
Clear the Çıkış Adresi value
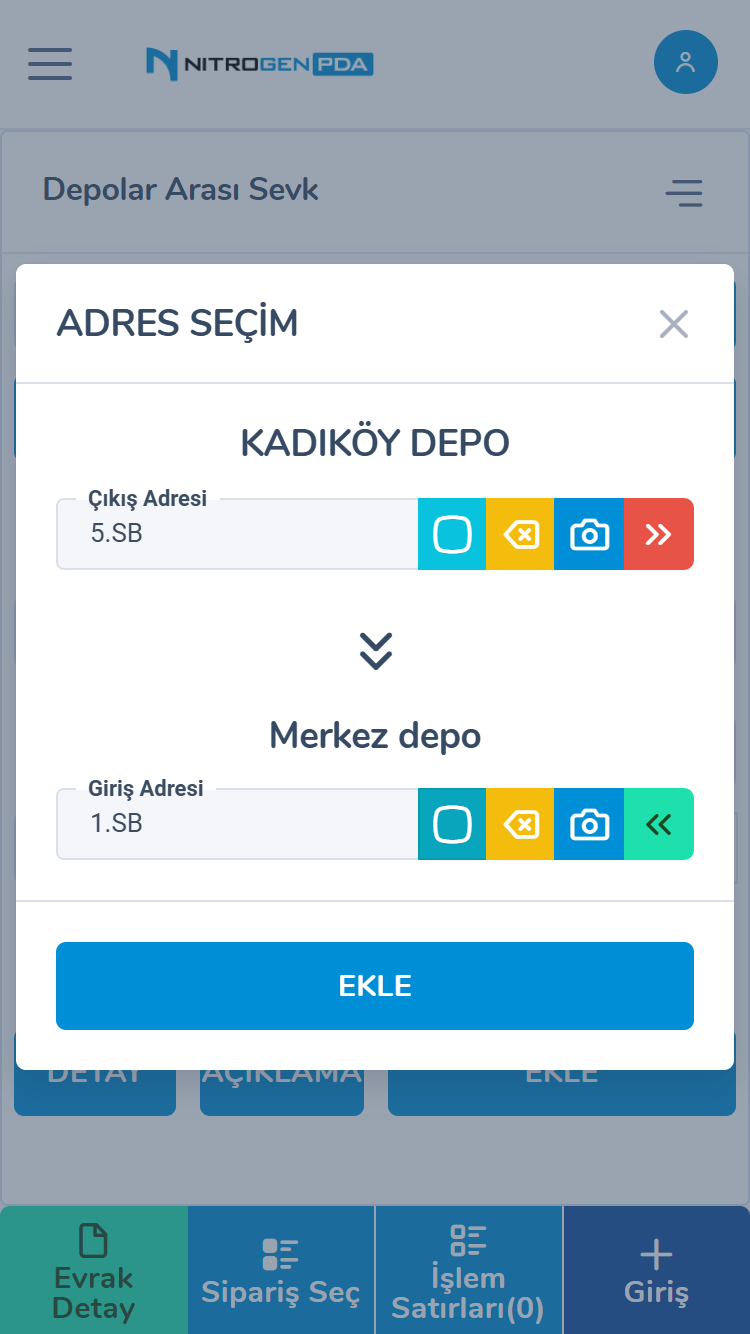pyautogui.click(x=520, y=534)
